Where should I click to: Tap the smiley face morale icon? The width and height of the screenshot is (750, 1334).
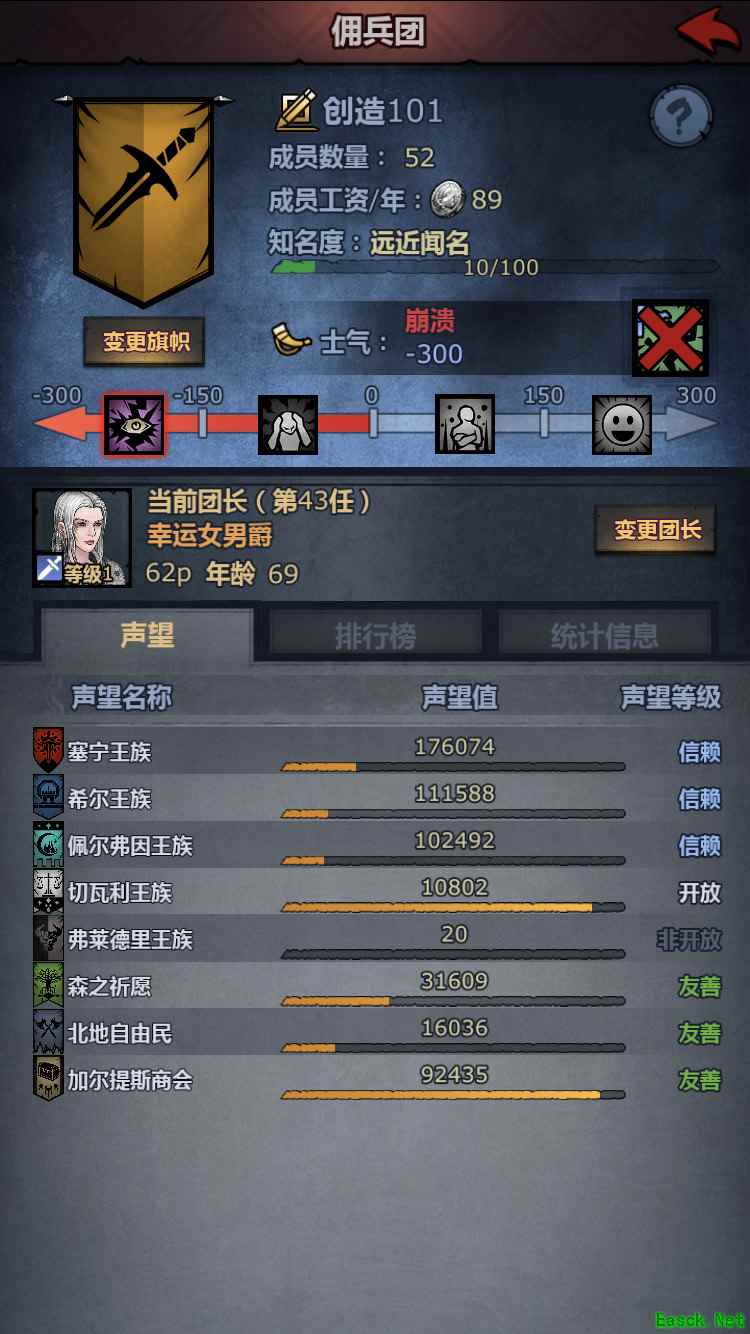pos(622,425)
